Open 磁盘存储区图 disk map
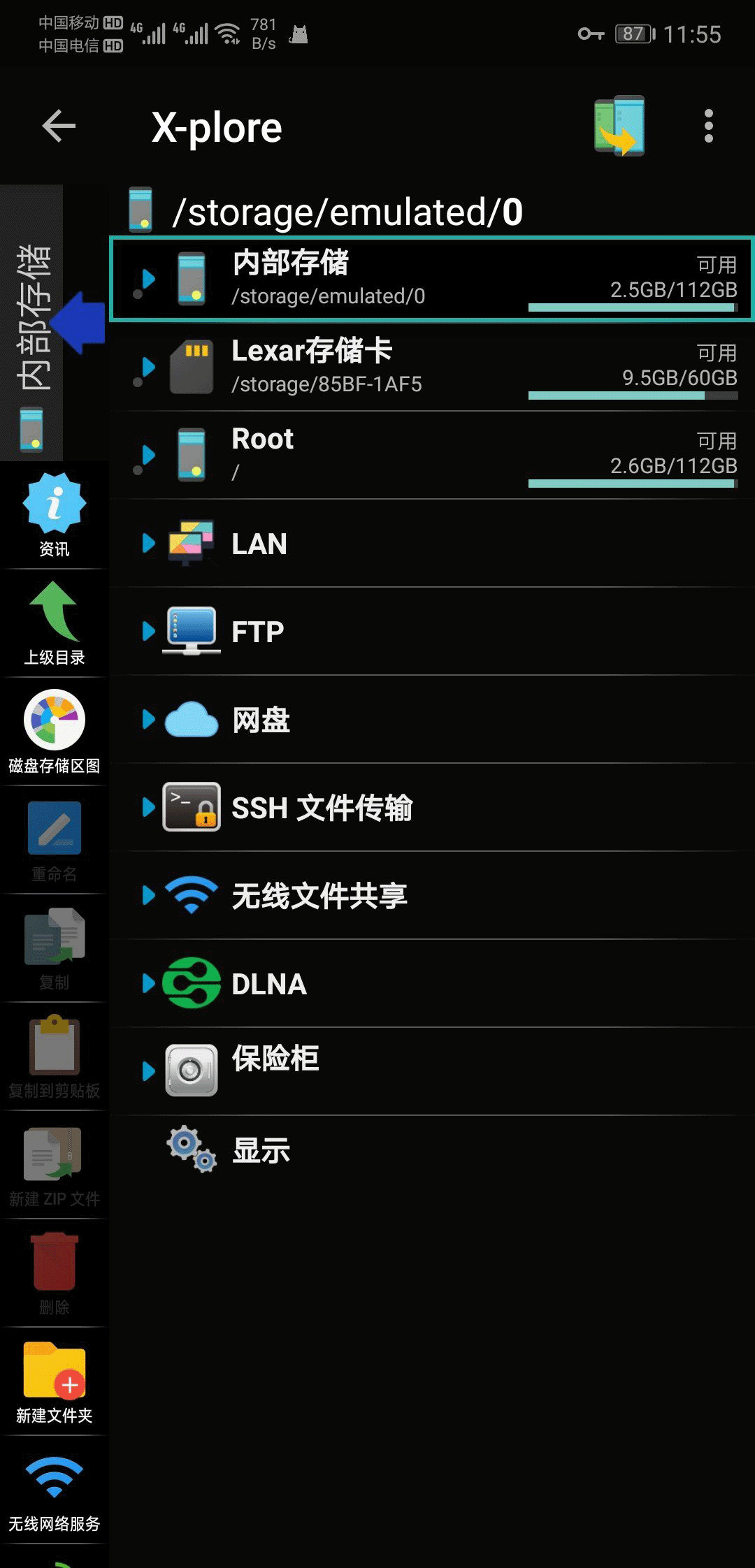Viewport: 755px width, 1568px height. [54, 732]
